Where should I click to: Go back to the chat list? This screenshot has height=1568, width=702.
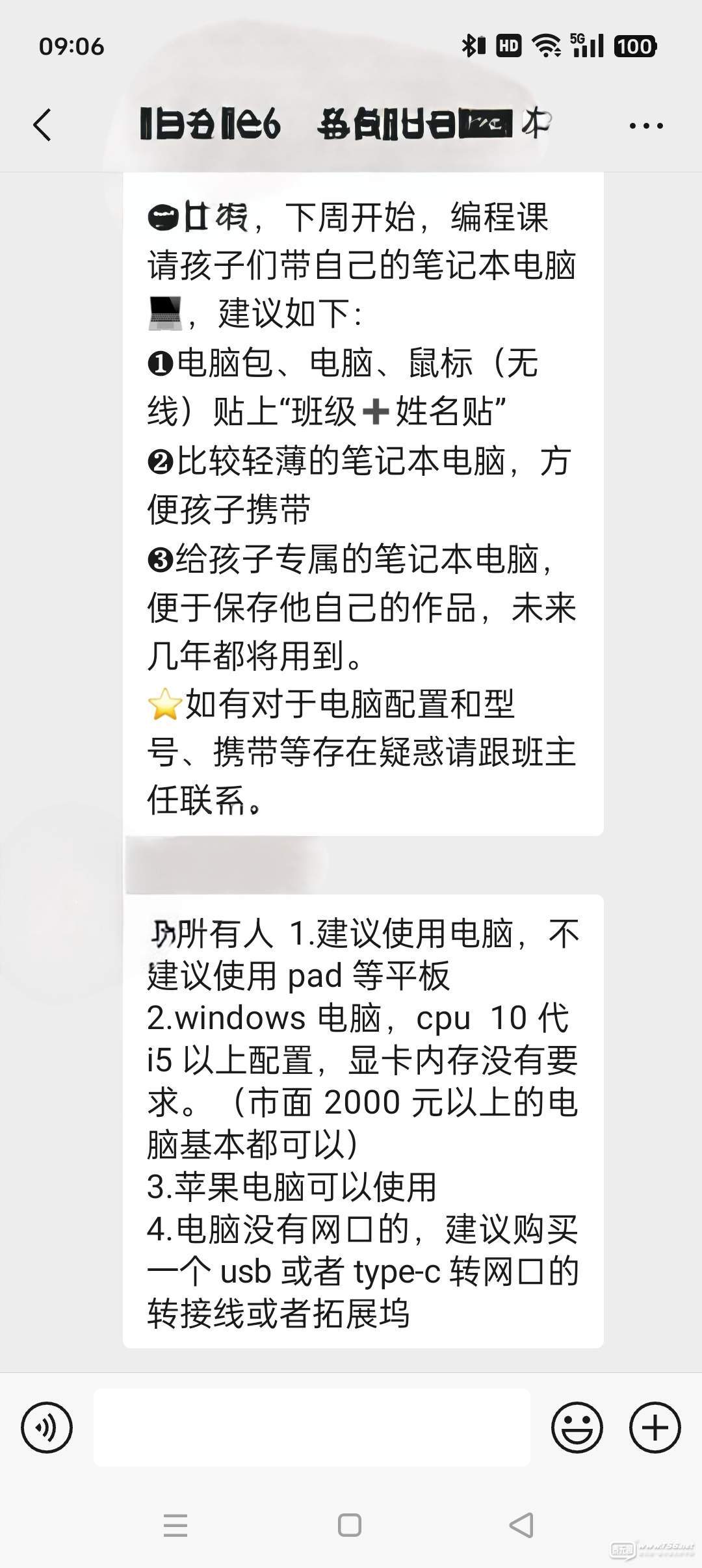pyautogui.click(x=42, y=125)
